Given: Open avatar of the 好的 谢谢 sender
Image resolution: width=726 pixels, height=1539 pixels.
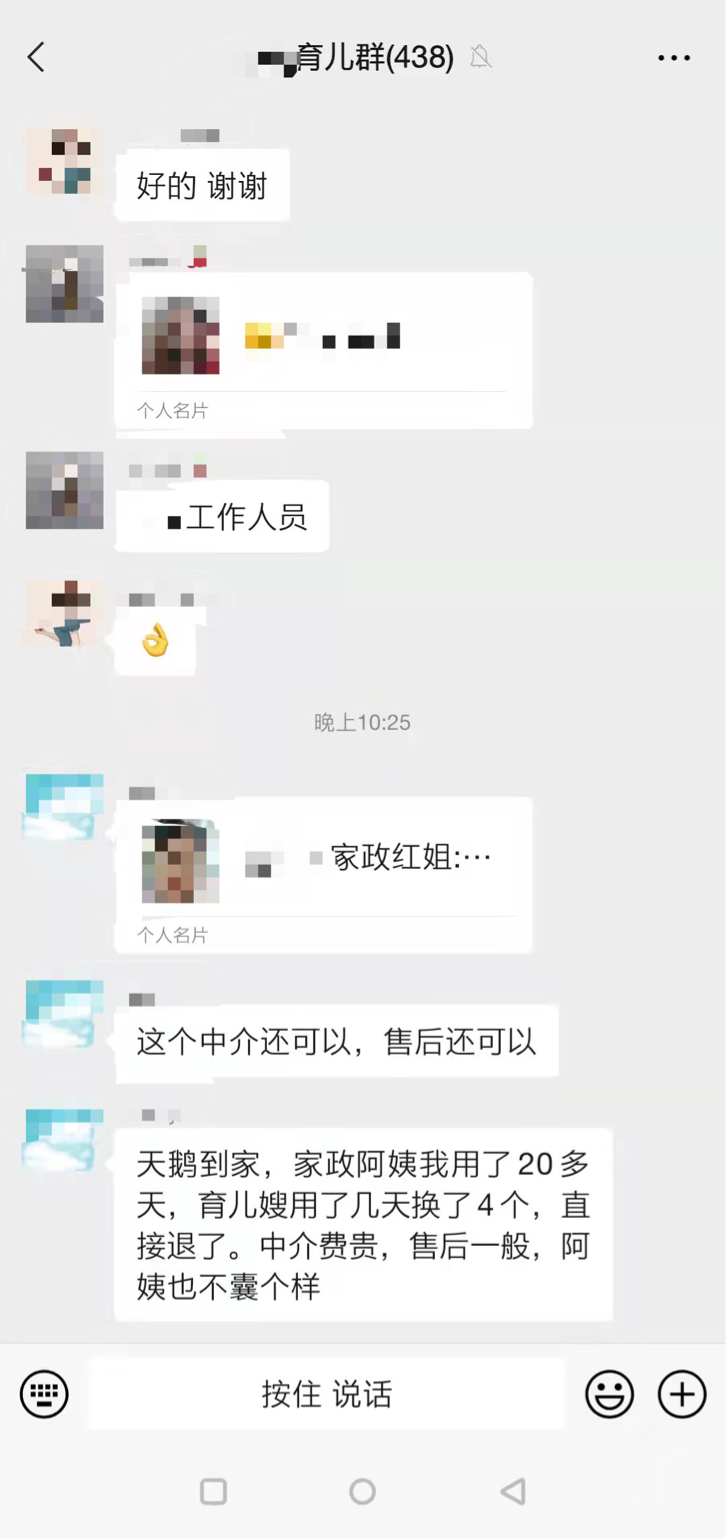Looking at the screenshot, I should click(64, 161).
